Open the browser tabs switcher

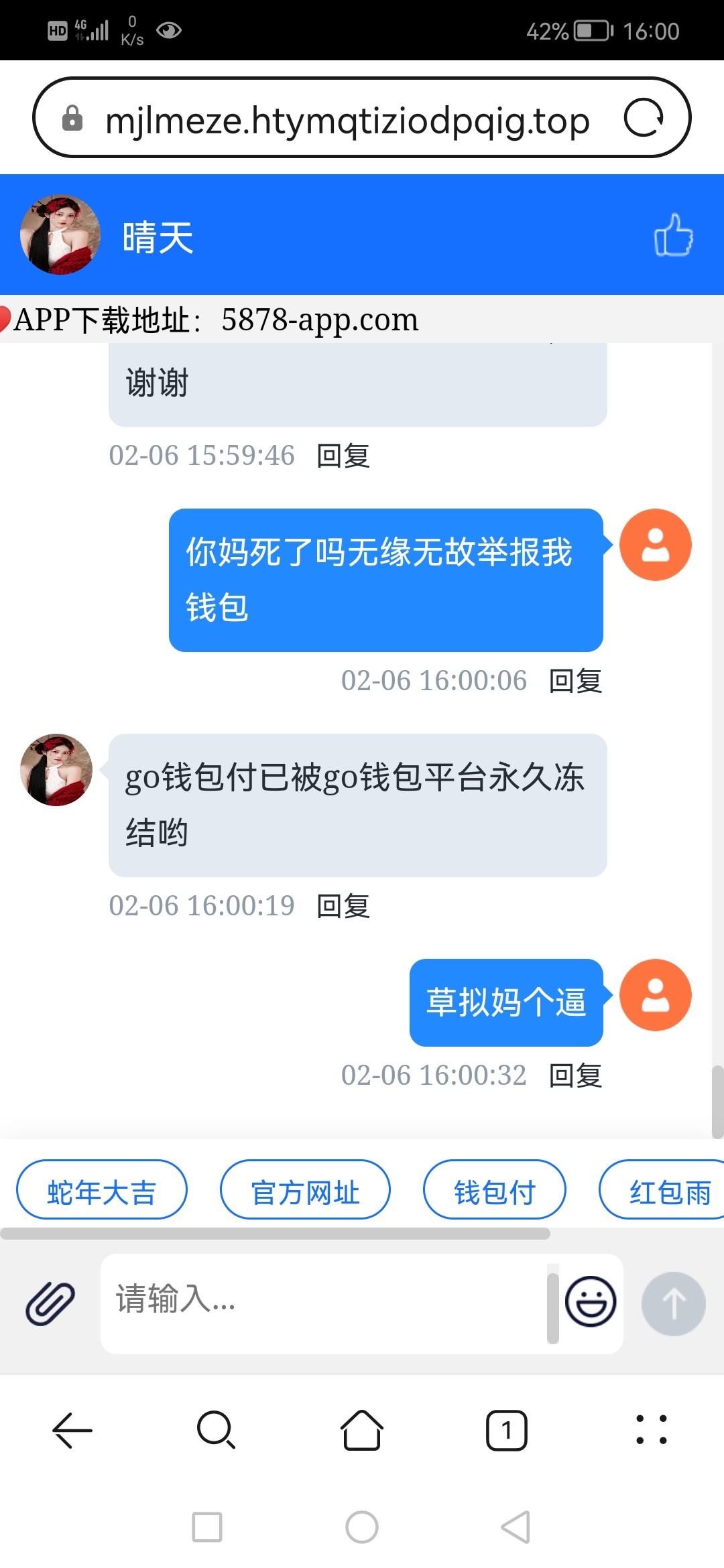[x=506, y=1431]
